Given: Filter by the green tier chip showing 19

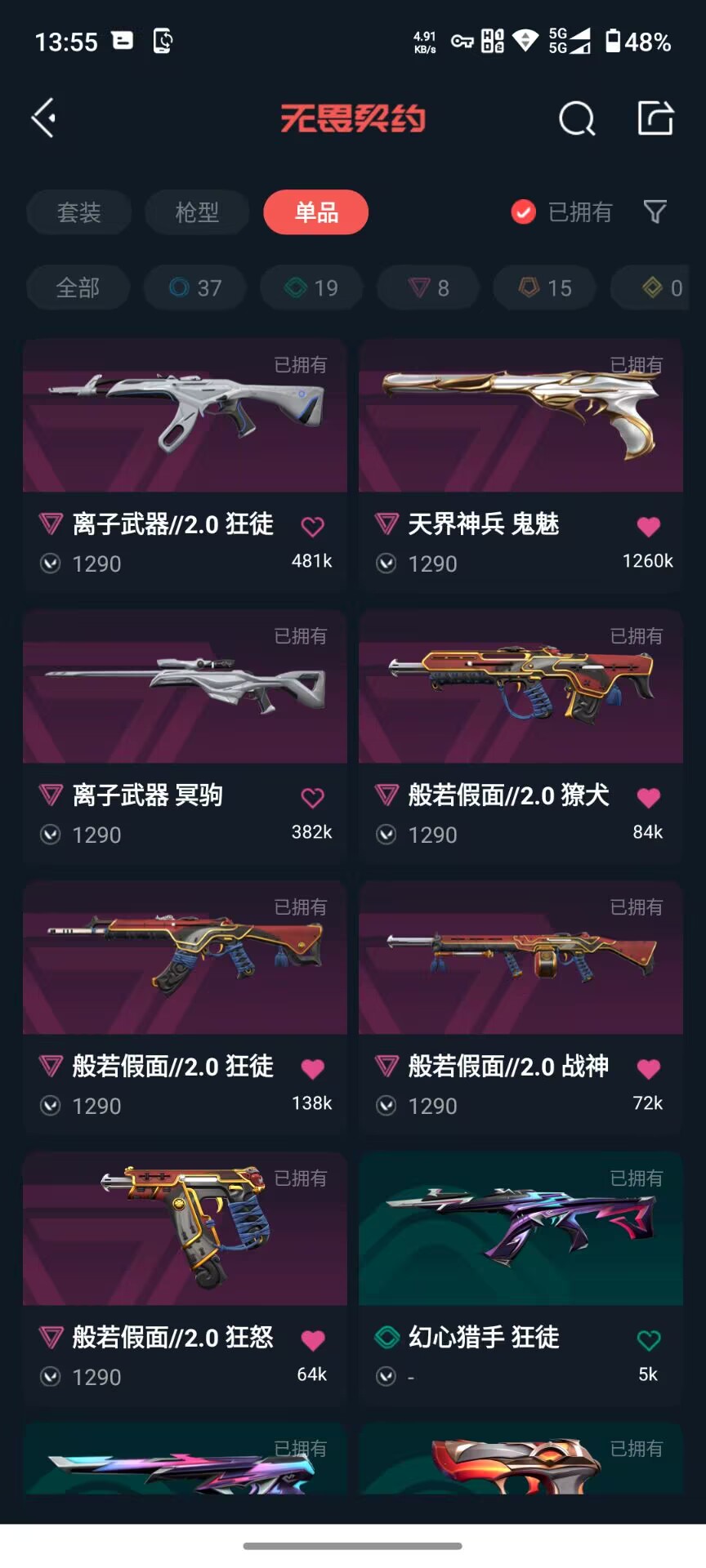Looking at the screenshot, I should (311, 287).
